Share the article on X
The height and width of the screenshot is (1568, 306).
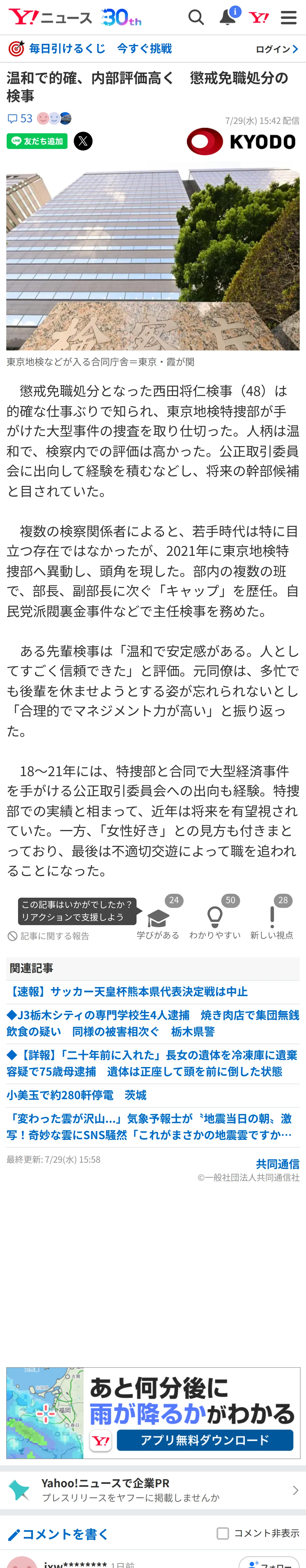click(83, 141)
